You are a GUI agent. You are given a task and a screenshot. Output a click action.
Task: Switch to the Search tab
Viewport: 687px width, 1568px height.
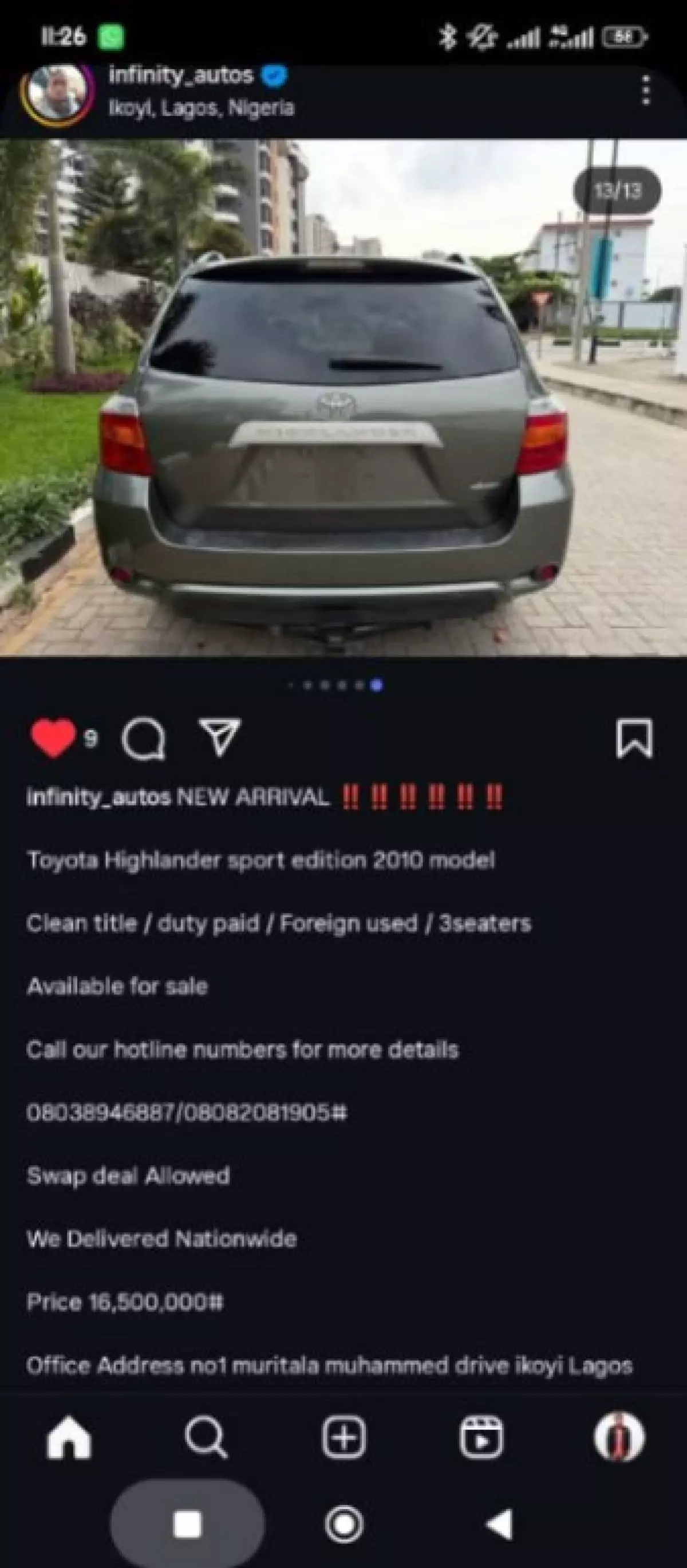click(206, 1437)
